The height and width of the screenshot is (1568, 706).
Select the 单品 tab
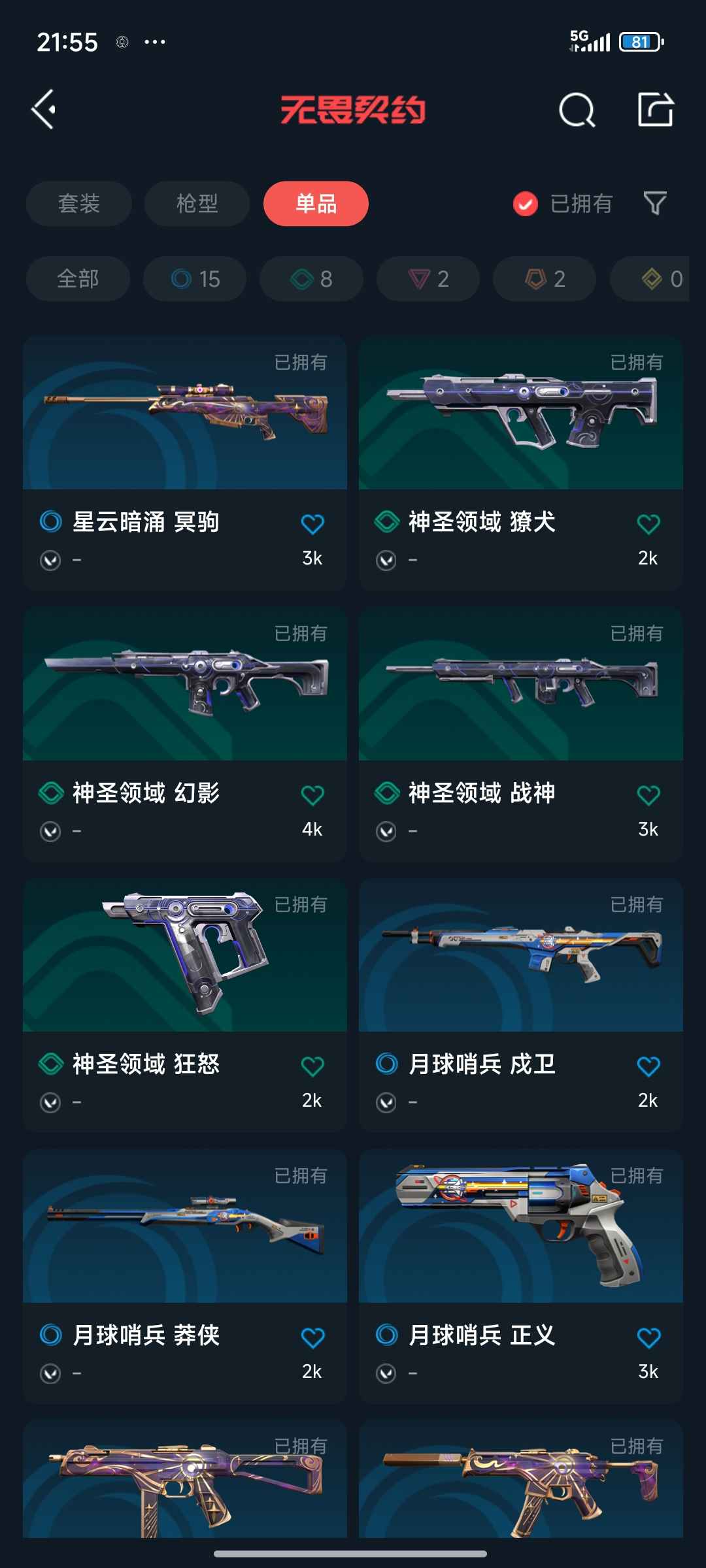pyautogui.click(x=316, y=204)
